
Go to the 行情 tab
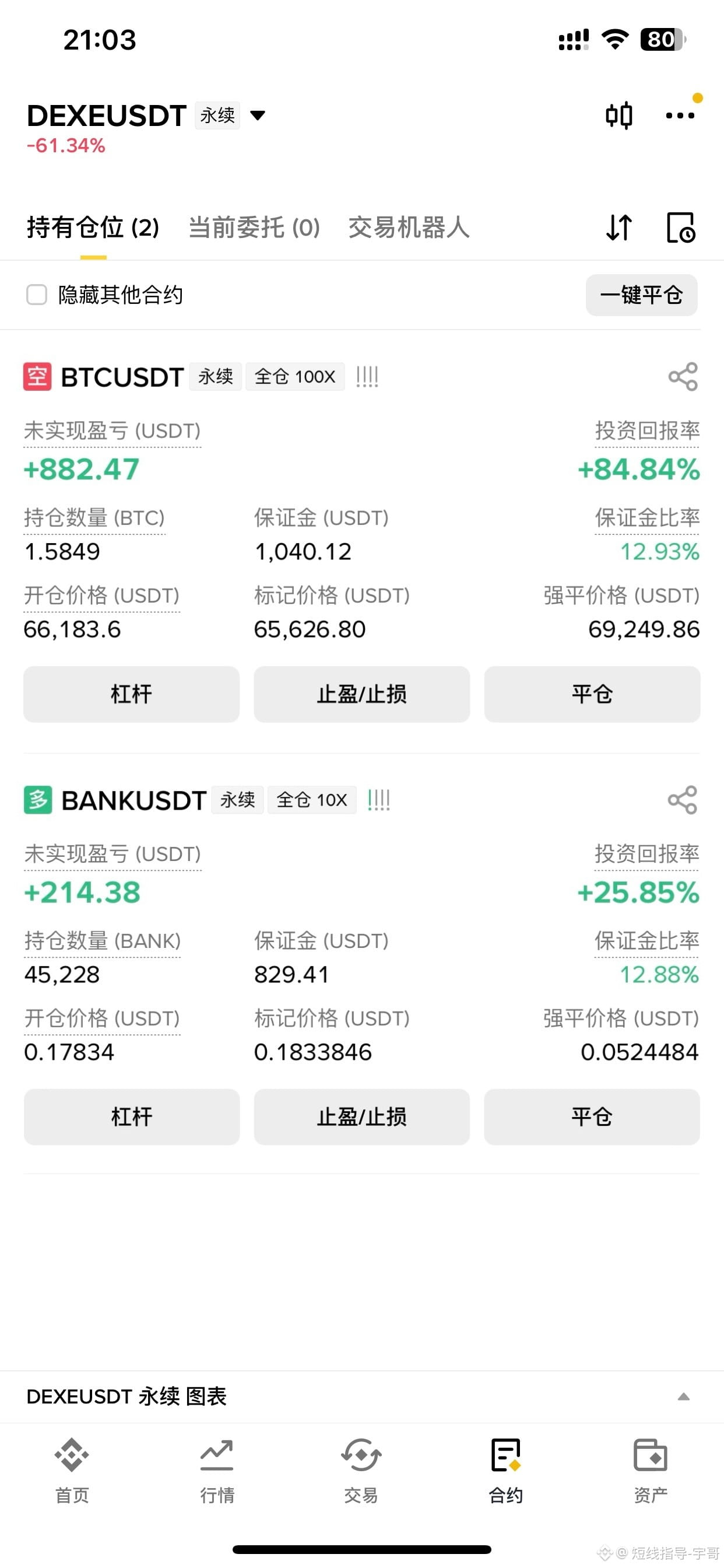[x=217, y=1471]
